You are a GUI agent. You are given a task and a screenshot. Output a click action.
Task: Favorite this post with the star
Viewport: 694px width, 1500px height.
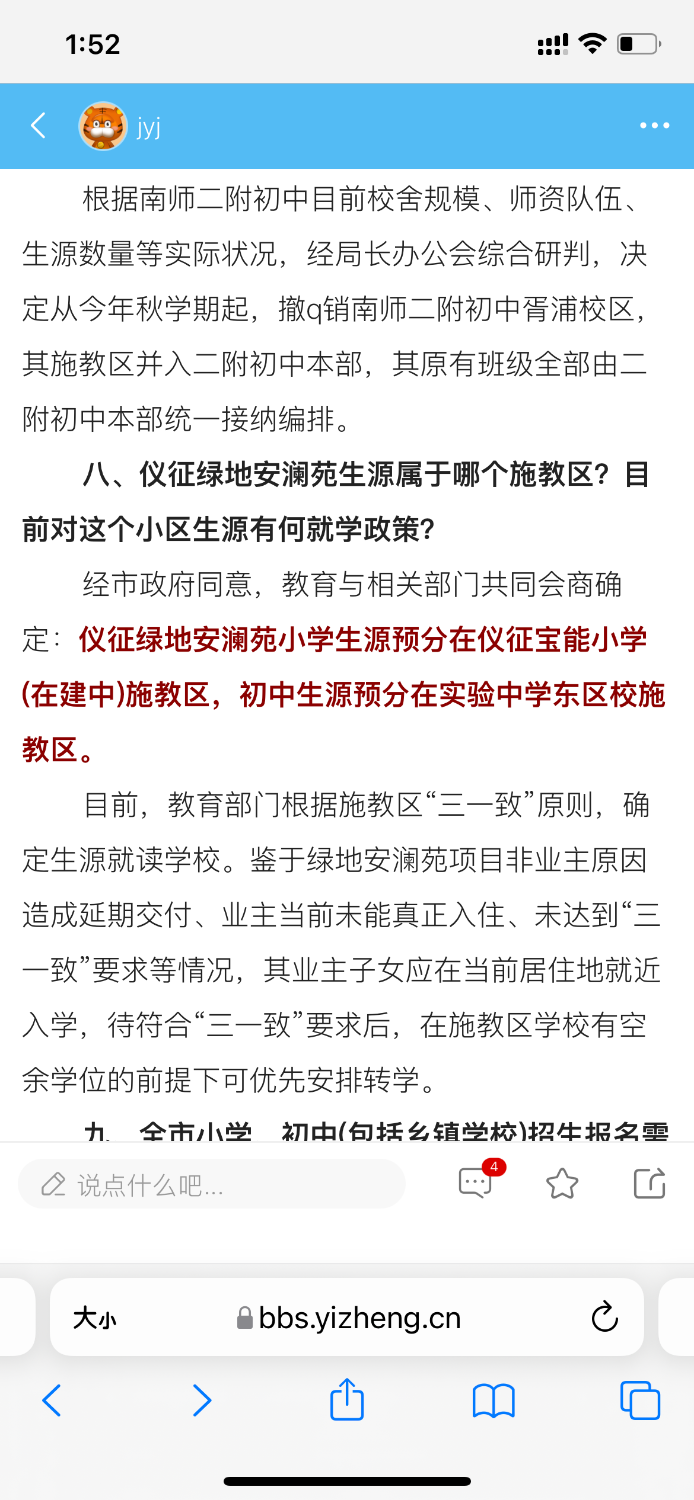pos(562,1184)
